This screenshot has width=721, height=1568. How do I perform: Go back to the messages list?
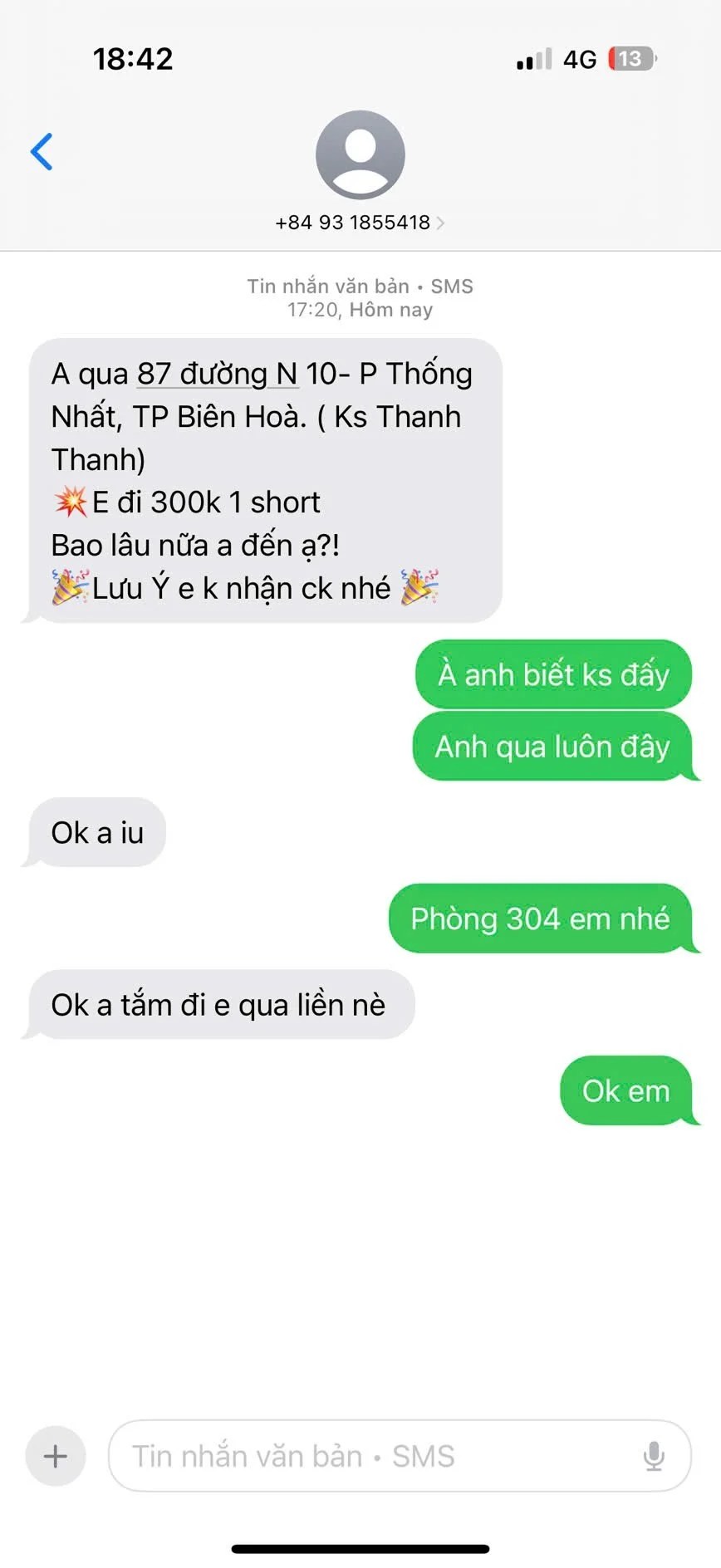click(42, 152)
